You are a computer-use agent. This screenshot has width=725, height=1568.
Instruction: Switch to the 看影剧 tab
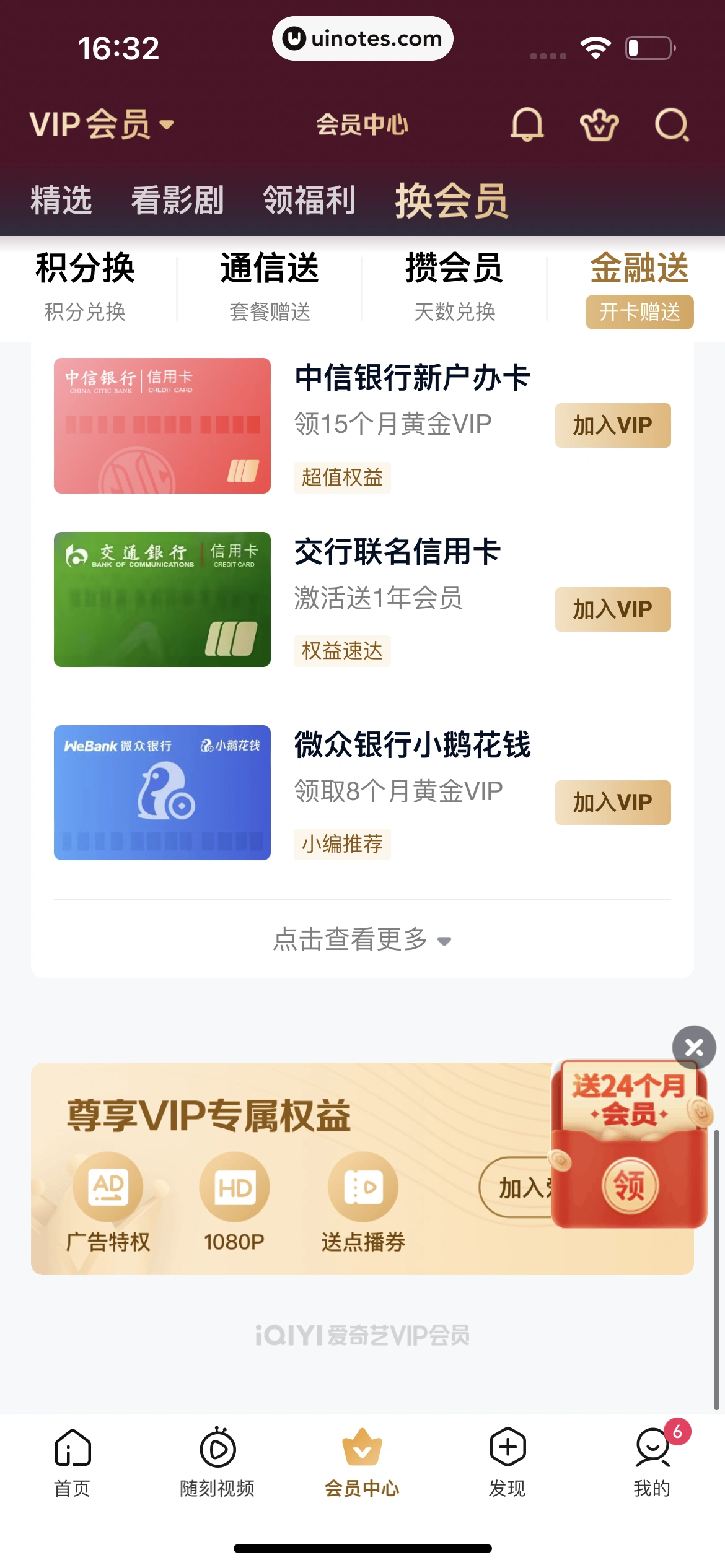click(x=177, y=201)
